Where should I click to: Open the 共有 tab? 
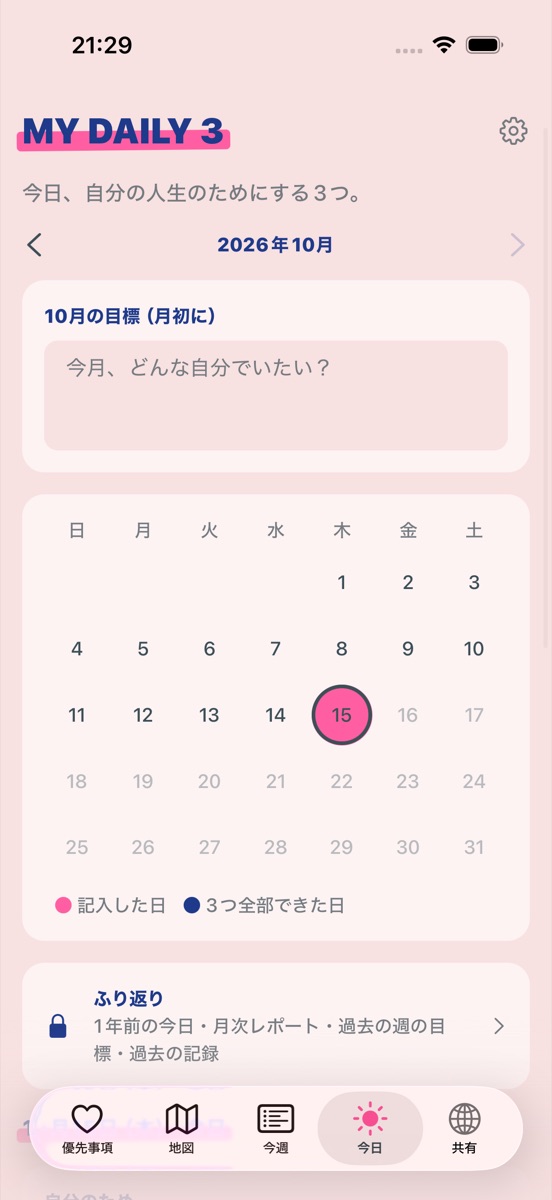click(464, 1129)
